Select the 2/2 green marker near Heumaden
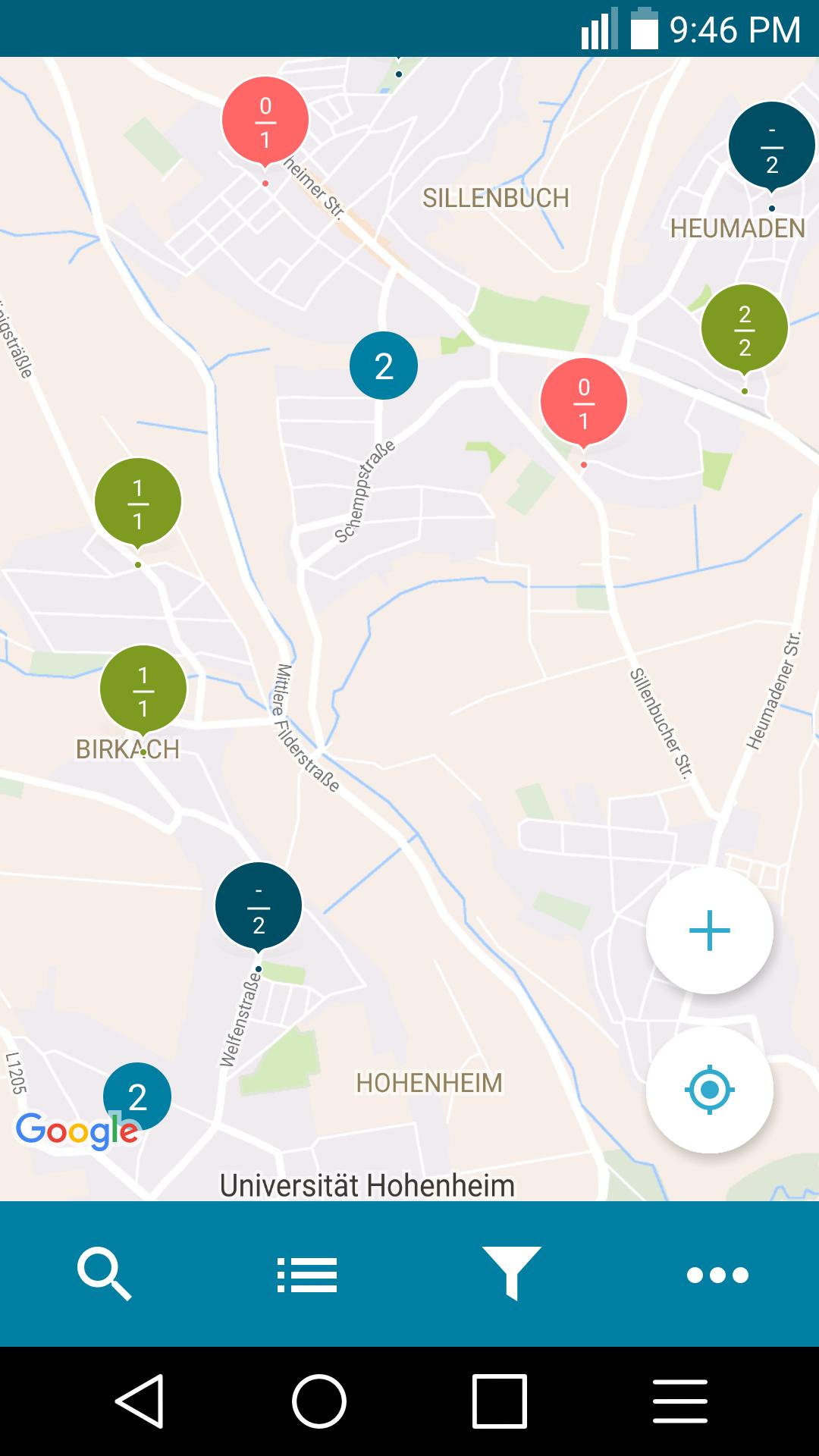The image size is (819, 1456). pos(745,328)
